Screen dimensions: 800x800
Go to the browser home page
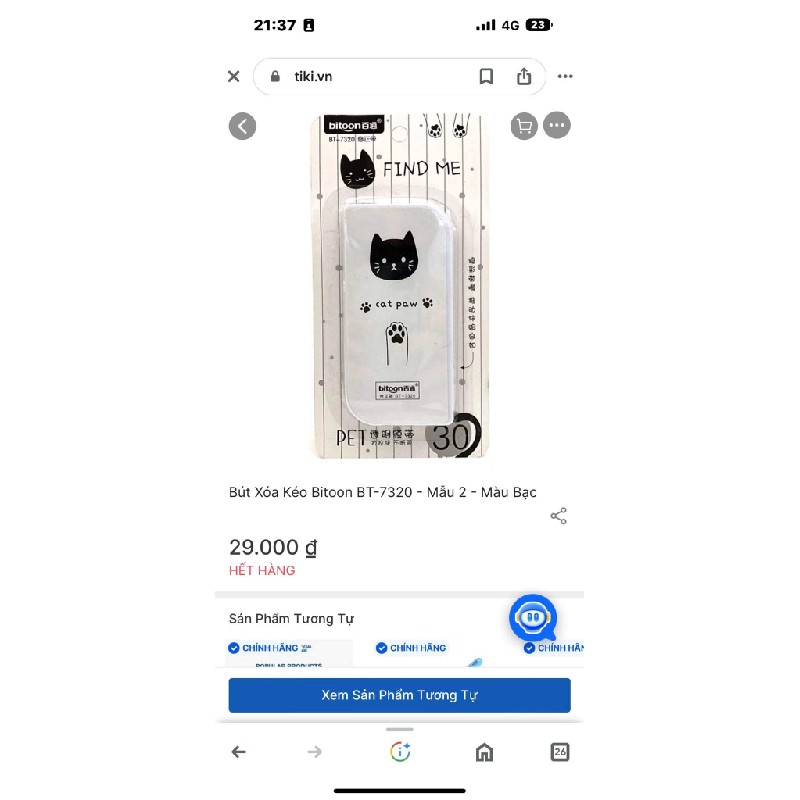click(x=484, y=752)
